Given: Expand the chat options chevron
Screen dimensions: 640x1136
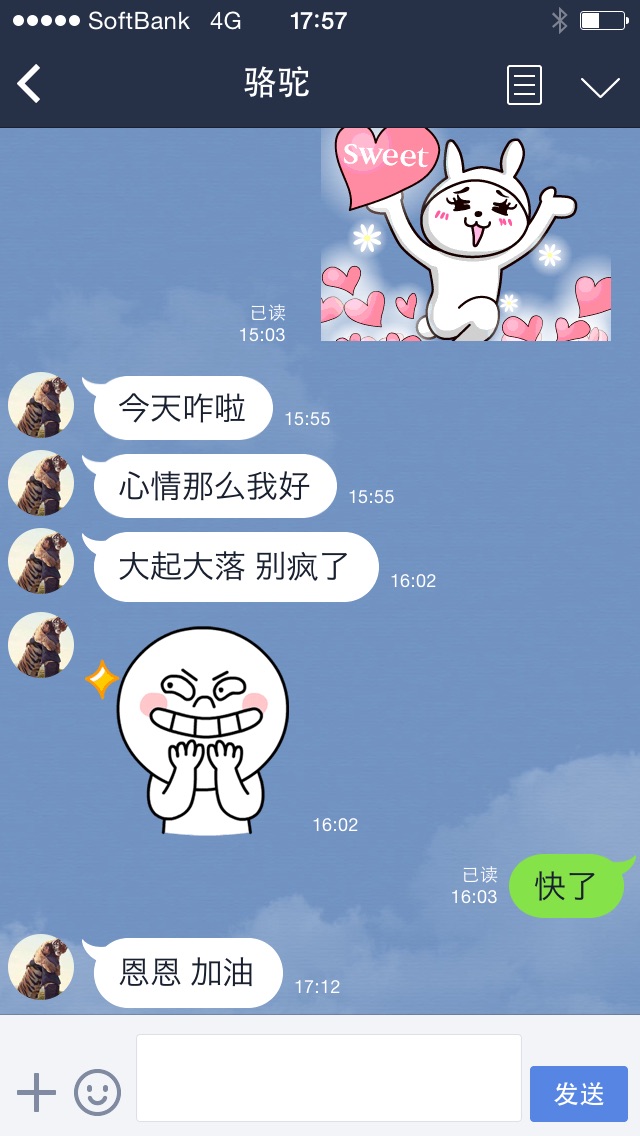Looking at the screenshot, I should pyautogui.click(x=600, y=86).
